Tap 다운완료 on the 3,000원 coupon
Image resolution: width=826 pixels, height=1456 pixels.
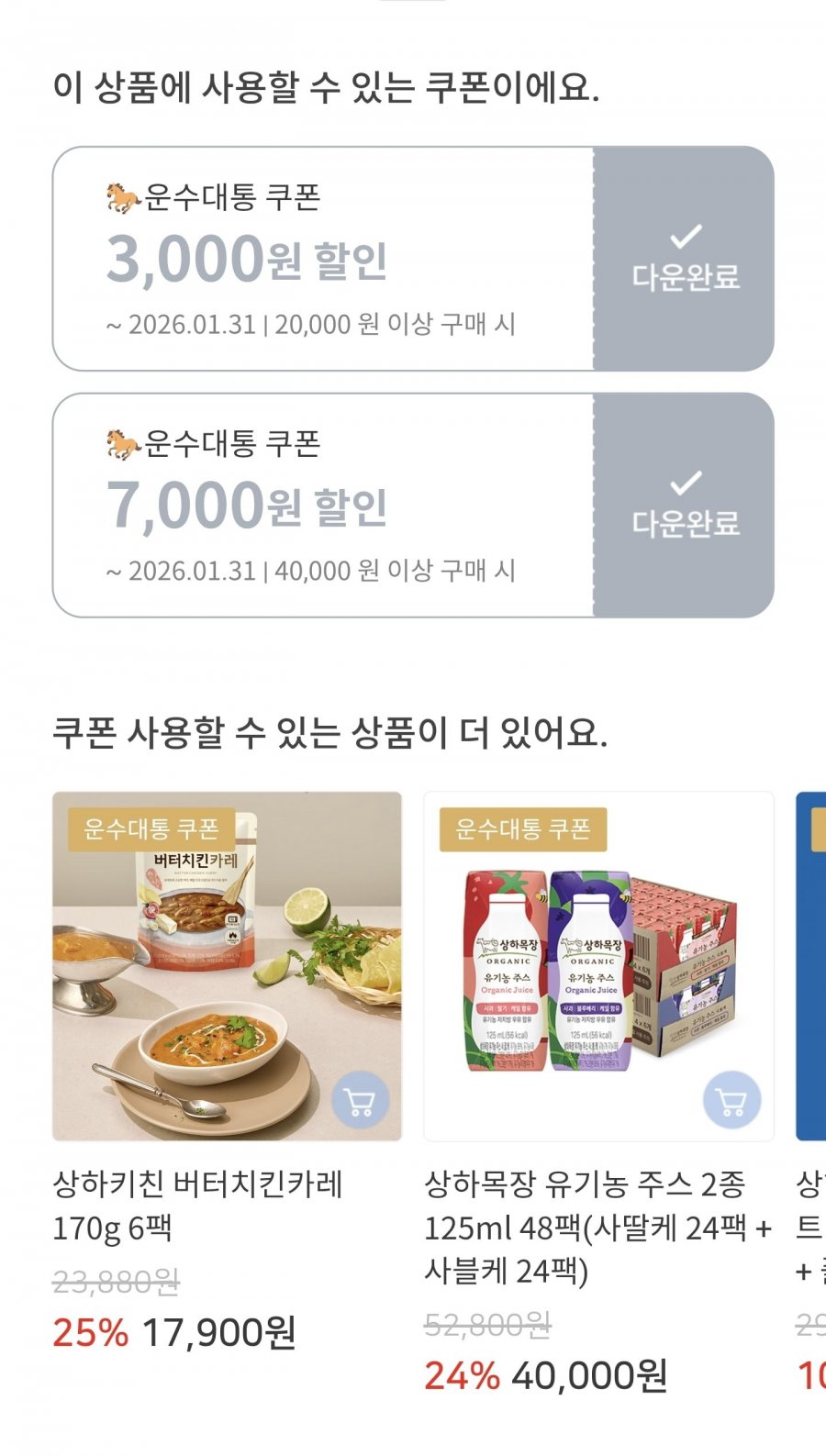pos(685,259)
